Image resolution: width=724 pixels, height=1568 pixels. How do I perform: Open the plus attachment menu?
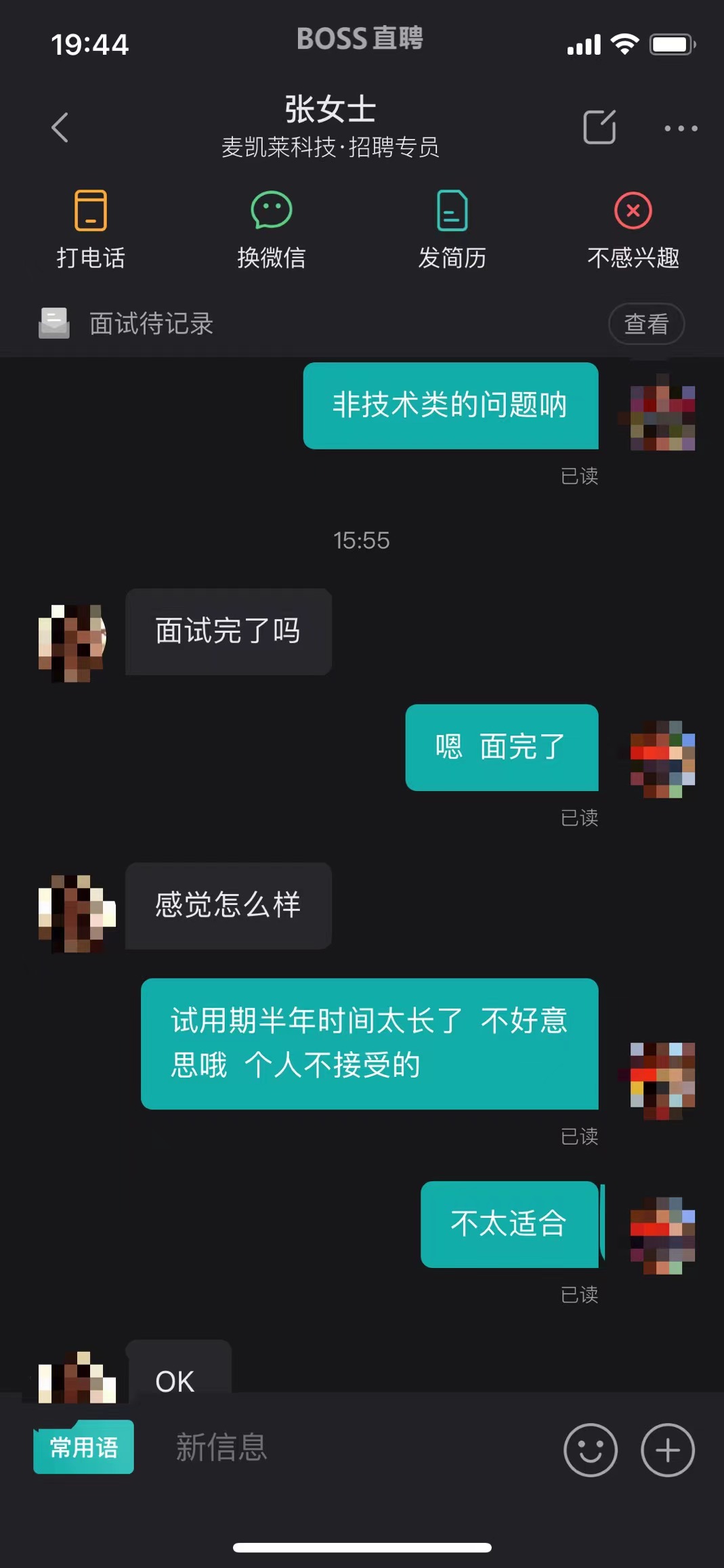(x=668, y=1450)
